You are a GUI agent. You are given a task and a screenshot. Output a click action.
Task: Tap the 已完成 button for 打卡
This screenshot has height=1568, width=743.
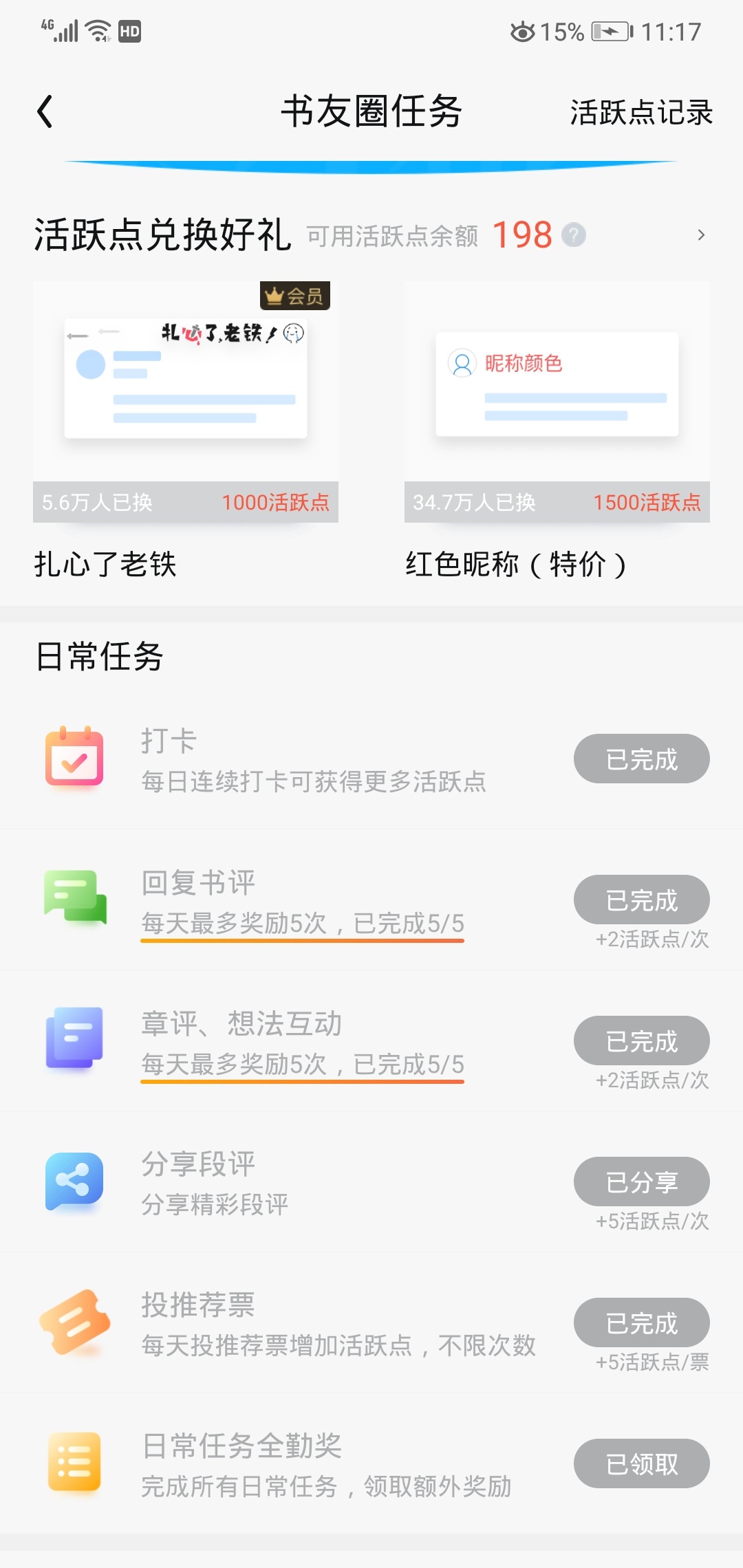(642, 759)
